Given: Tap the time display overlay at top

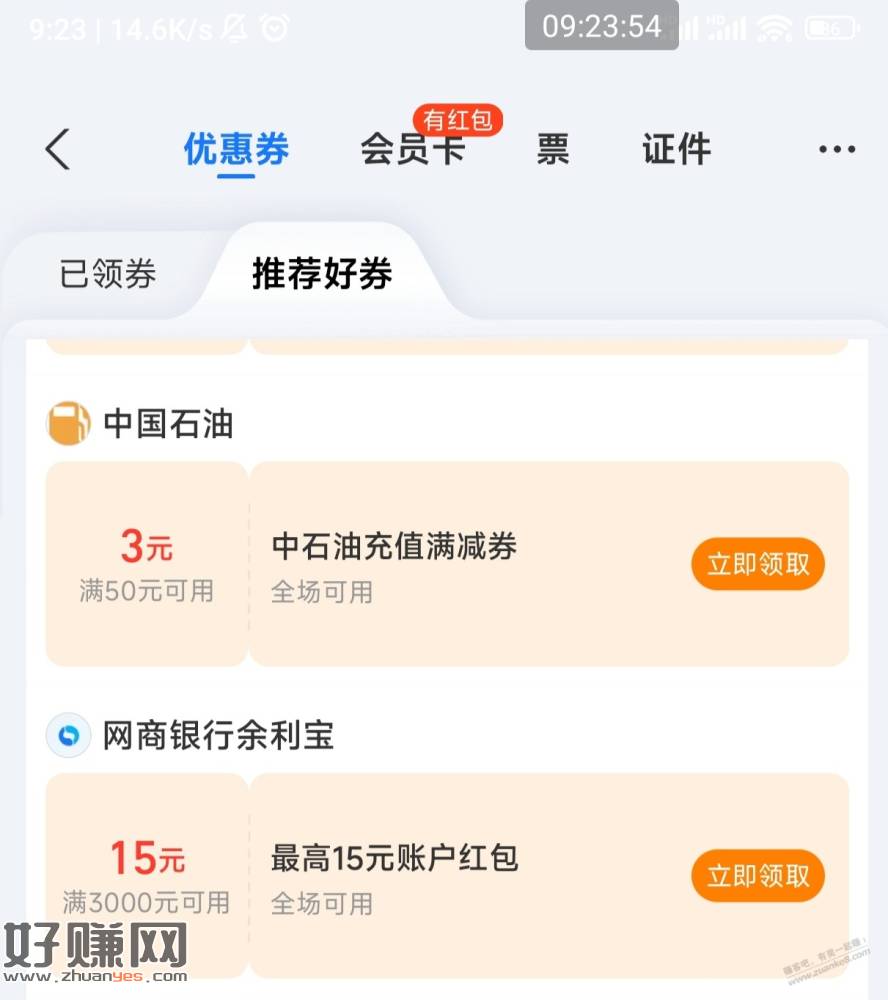Looking at the screenshot, I should (600, 27).
